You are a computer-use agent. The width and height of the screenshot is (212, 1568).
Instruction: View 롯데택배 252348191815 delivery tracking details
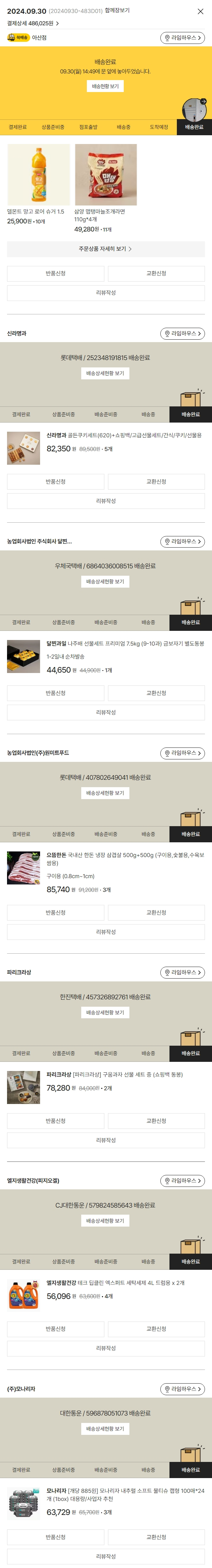[x=105, y=374]
